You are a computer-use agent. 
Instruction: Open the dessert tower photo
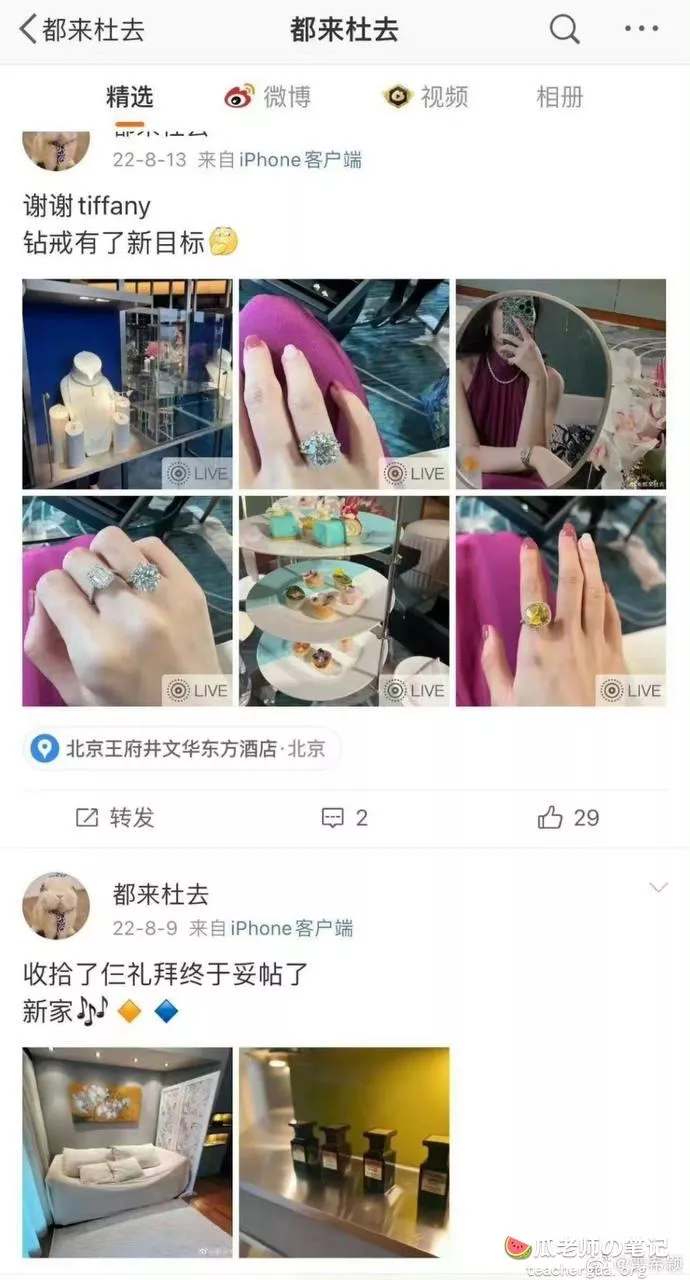pos(344,601)
